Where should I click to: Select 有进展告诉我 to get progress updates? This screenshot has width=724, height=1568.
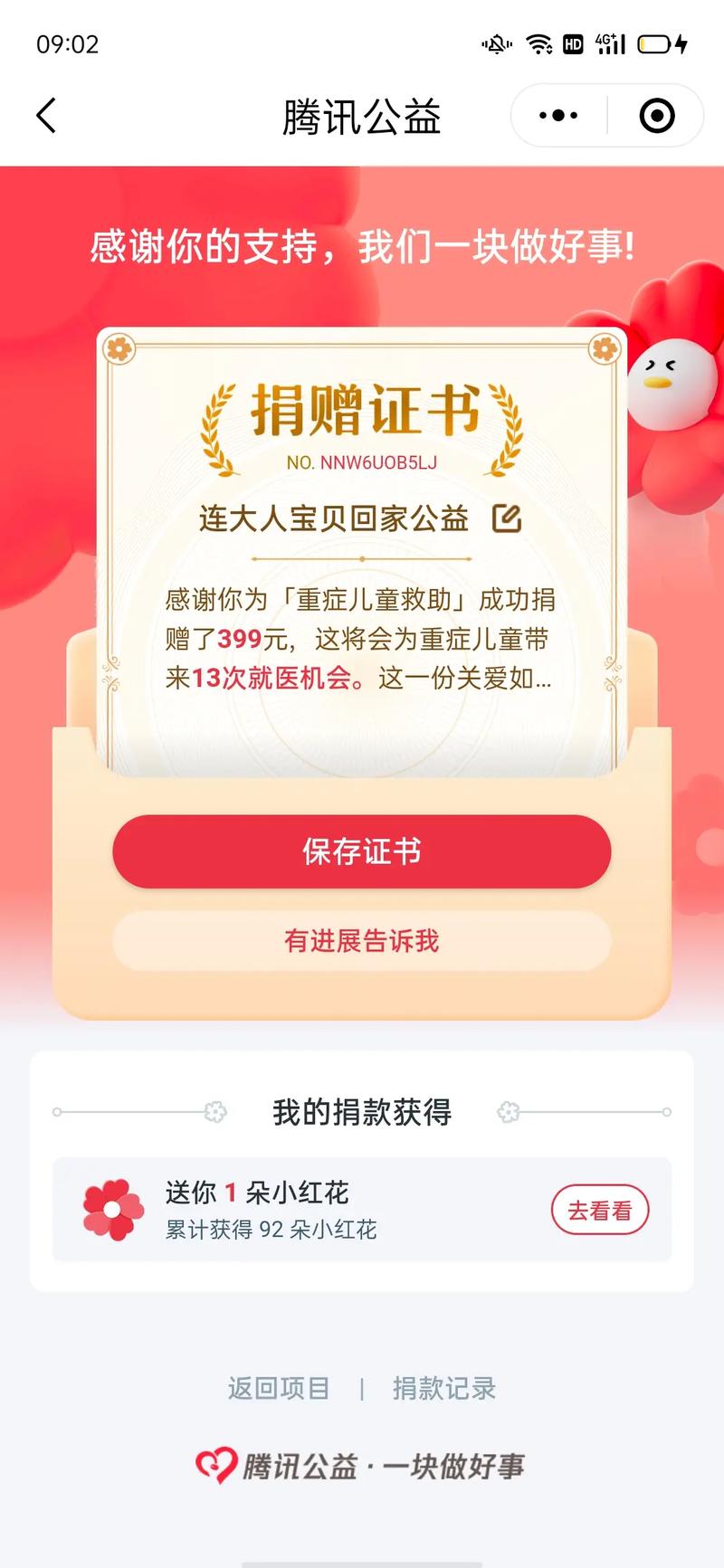[x=360, y=942]
